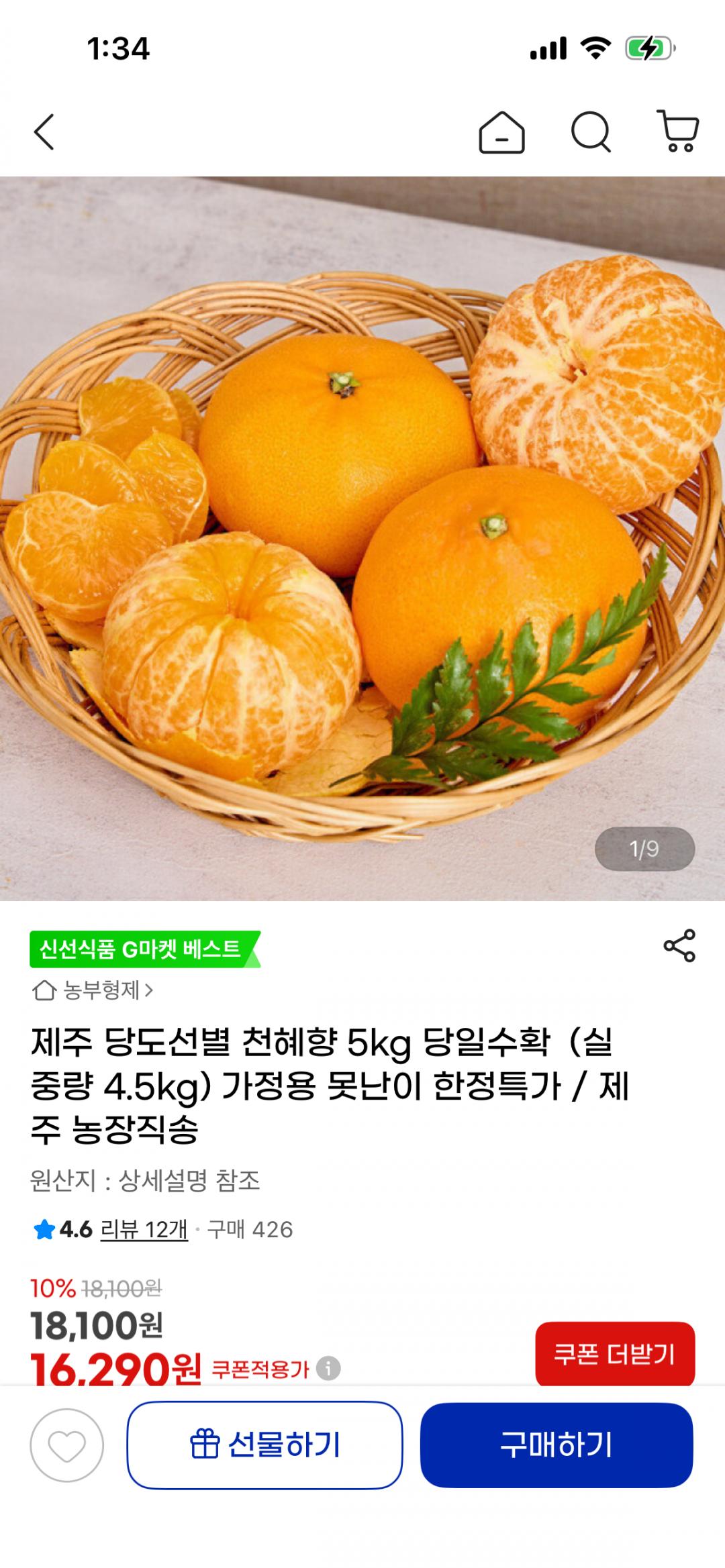View coupon price info icon
This screenshot has width=725, height=1568.
[x=328, y=1368]
